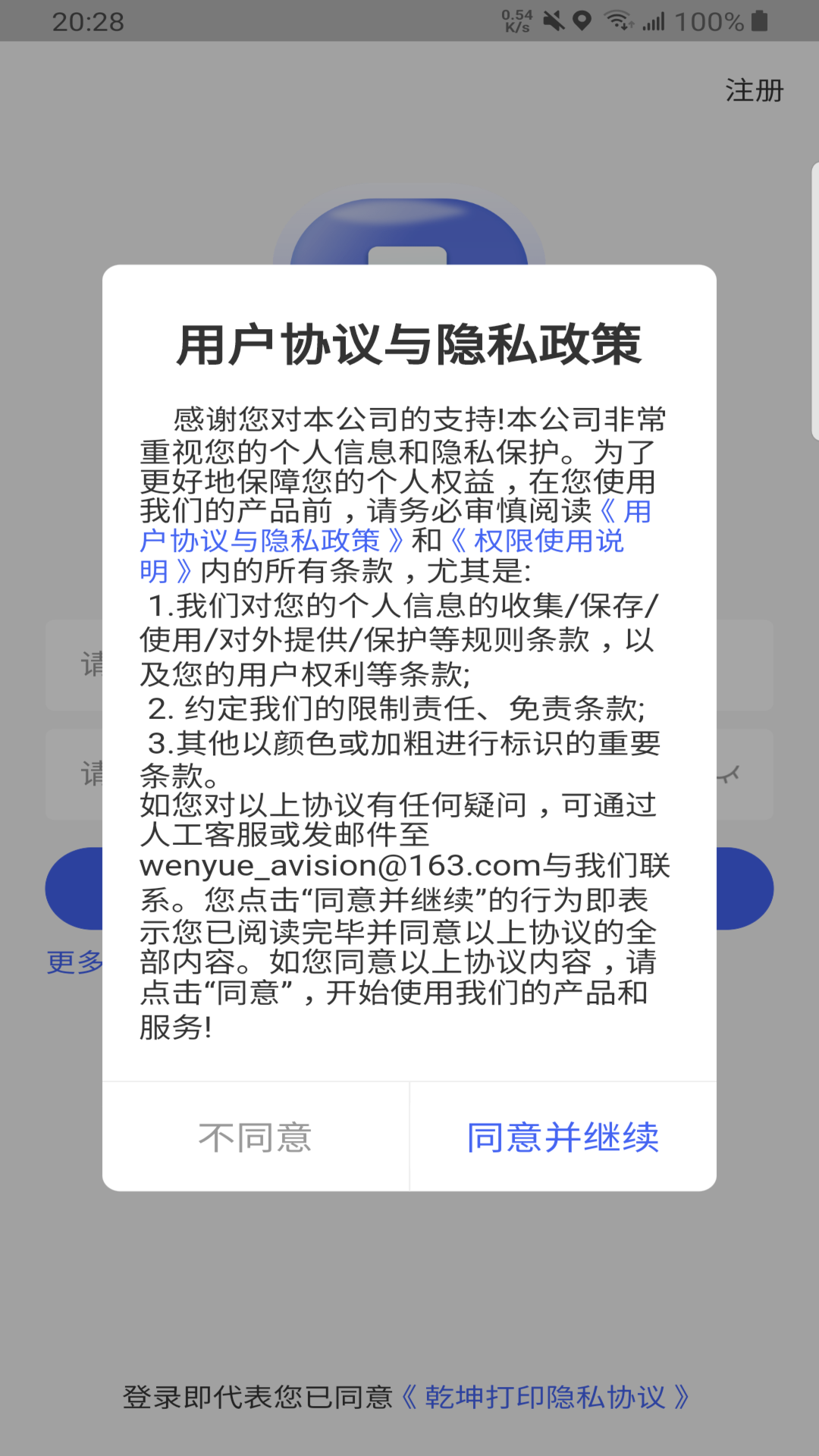
Task: Tap 同意并继续 to accept the agreement
Action: pyautogui.click(x=563, y=1137)
